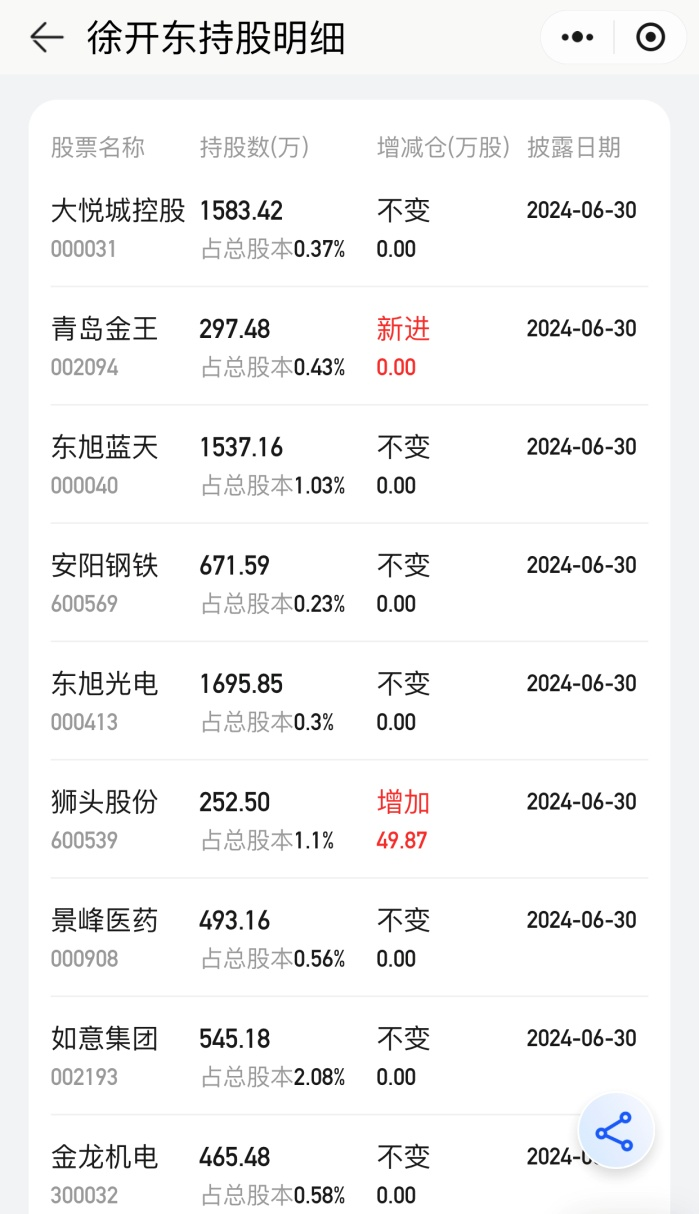Viewport: 699px width, 1214px height.
Task: Close the mini program with the circle icon
Action: pyautogui.click(x=651, y=38)
